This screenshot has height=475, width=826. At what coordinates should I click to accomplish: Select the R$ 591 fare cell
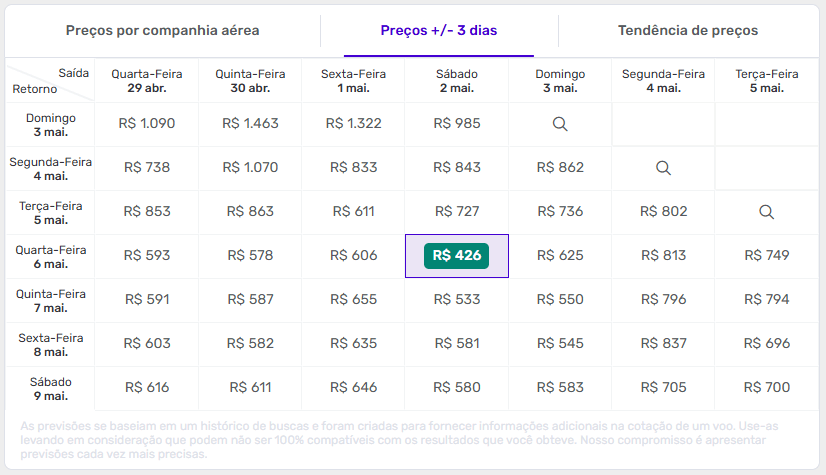click(147, 300)
